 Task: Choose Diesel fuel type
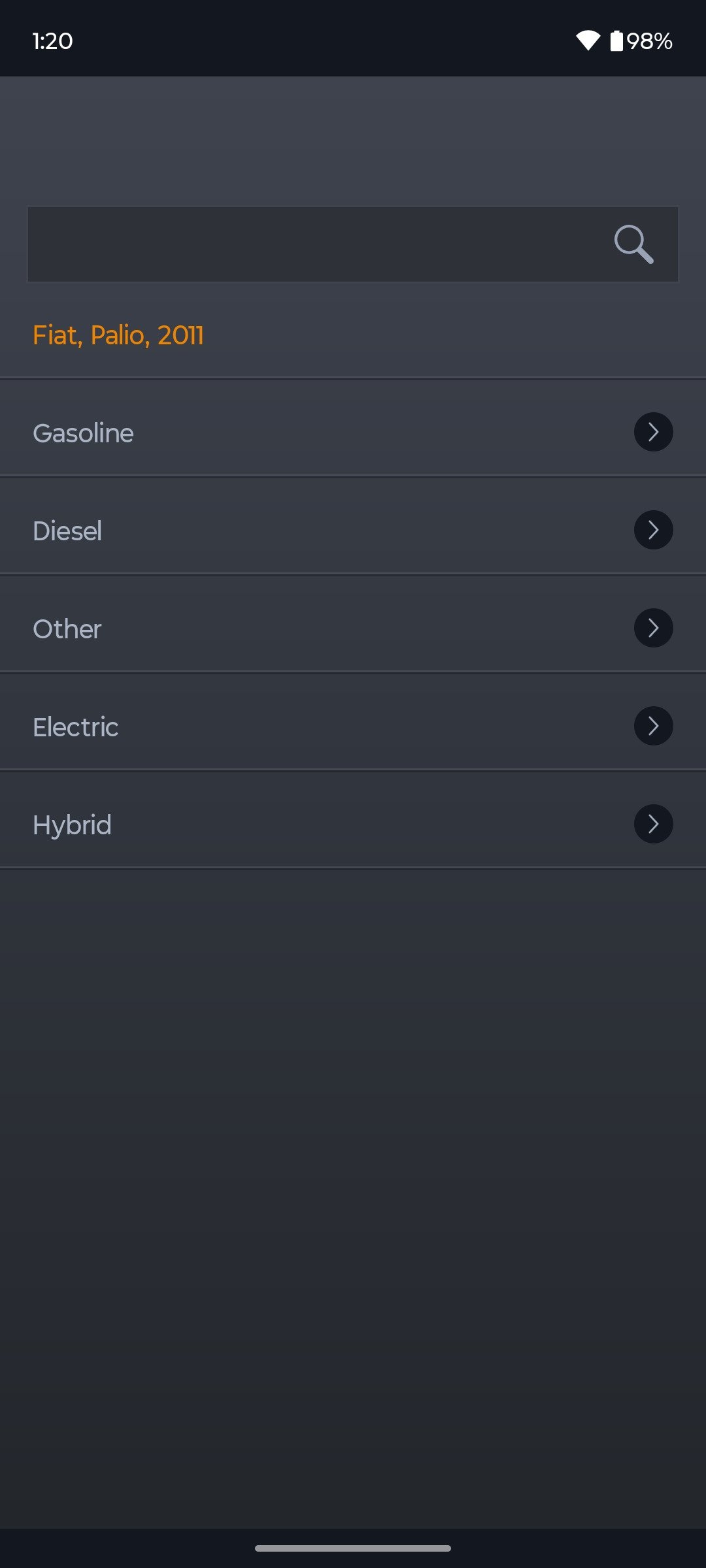[353, 531]
